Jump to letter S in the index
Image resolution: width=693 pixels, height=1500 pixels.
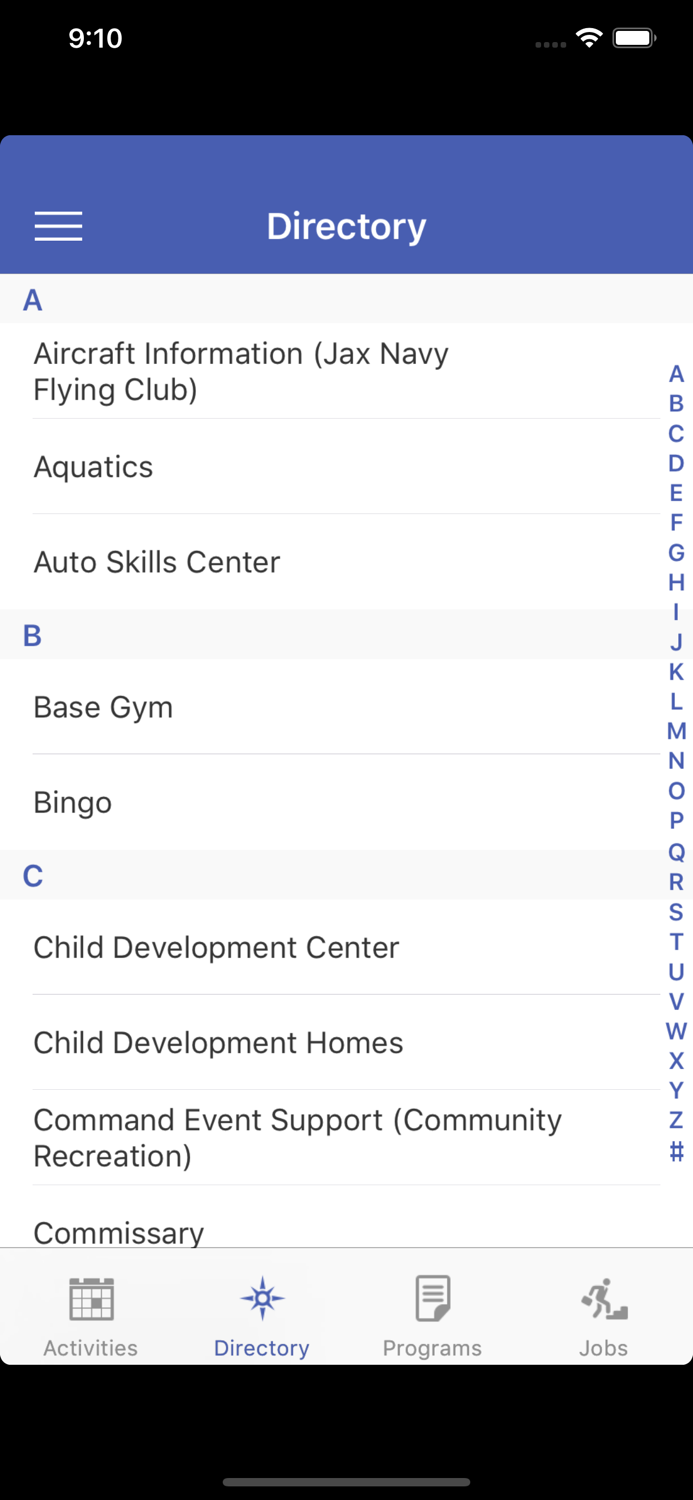click(x=676, y=911)
